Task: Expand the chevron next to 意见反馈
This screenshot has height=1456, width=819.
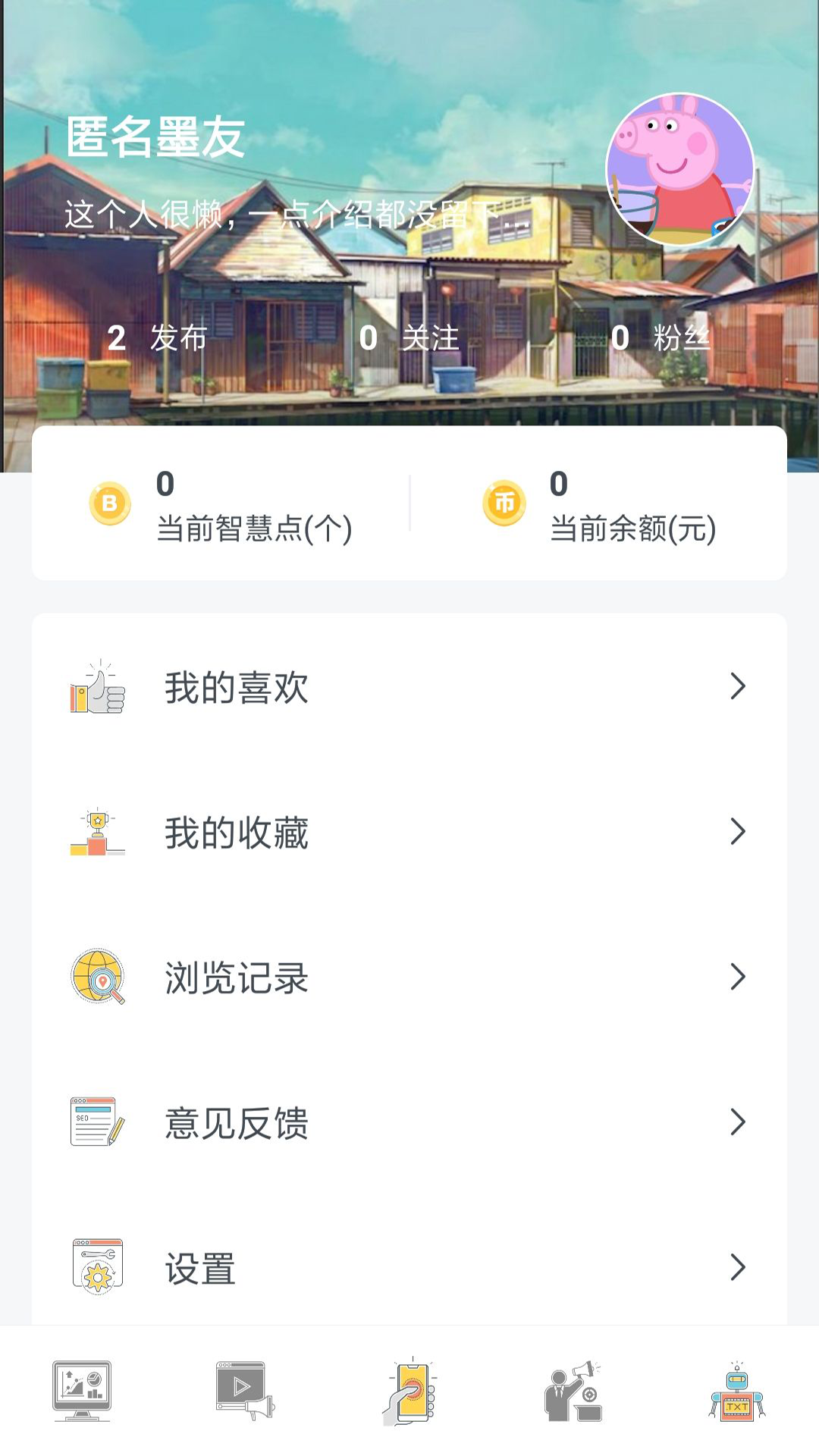Action: (736, 1122)
